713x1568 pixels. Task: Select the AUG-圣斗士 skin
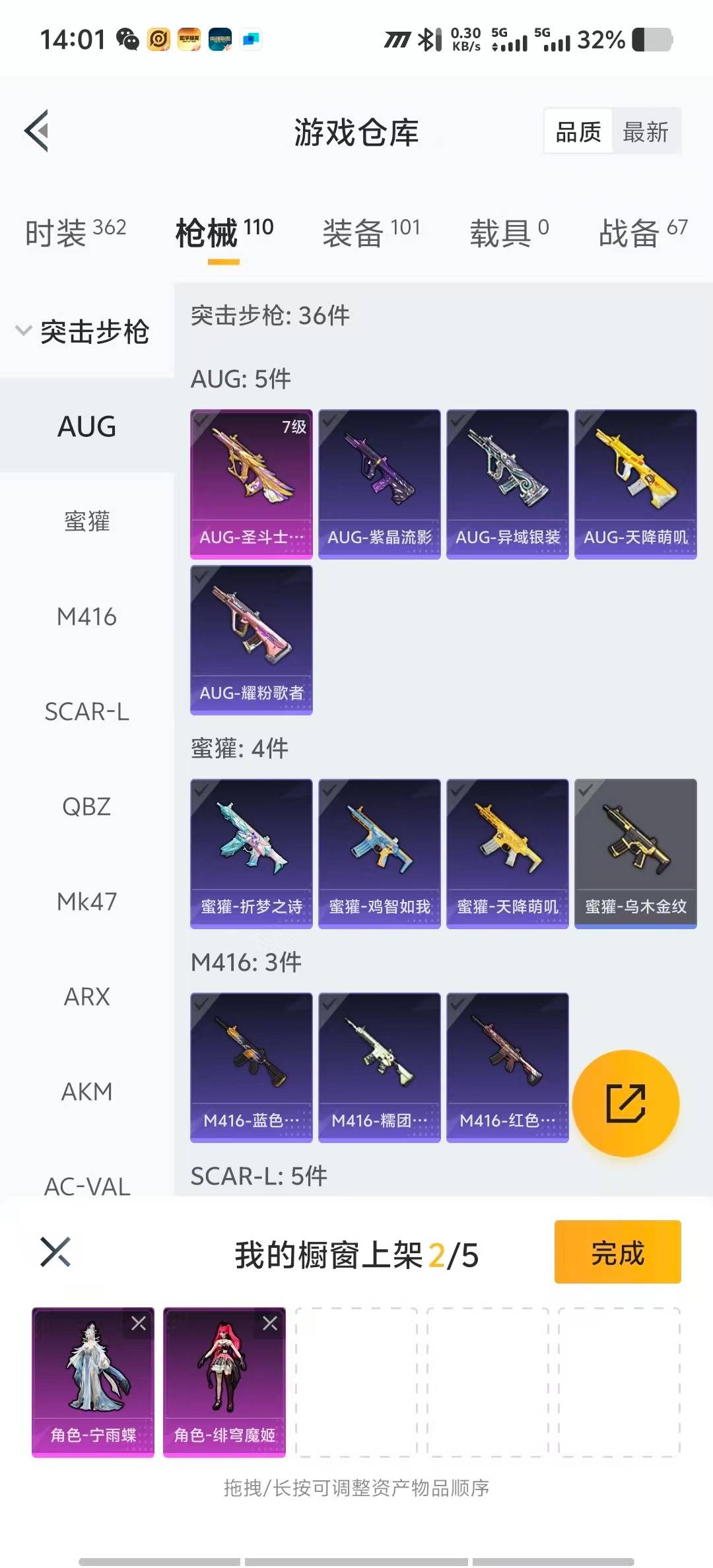tap(251, 484)
